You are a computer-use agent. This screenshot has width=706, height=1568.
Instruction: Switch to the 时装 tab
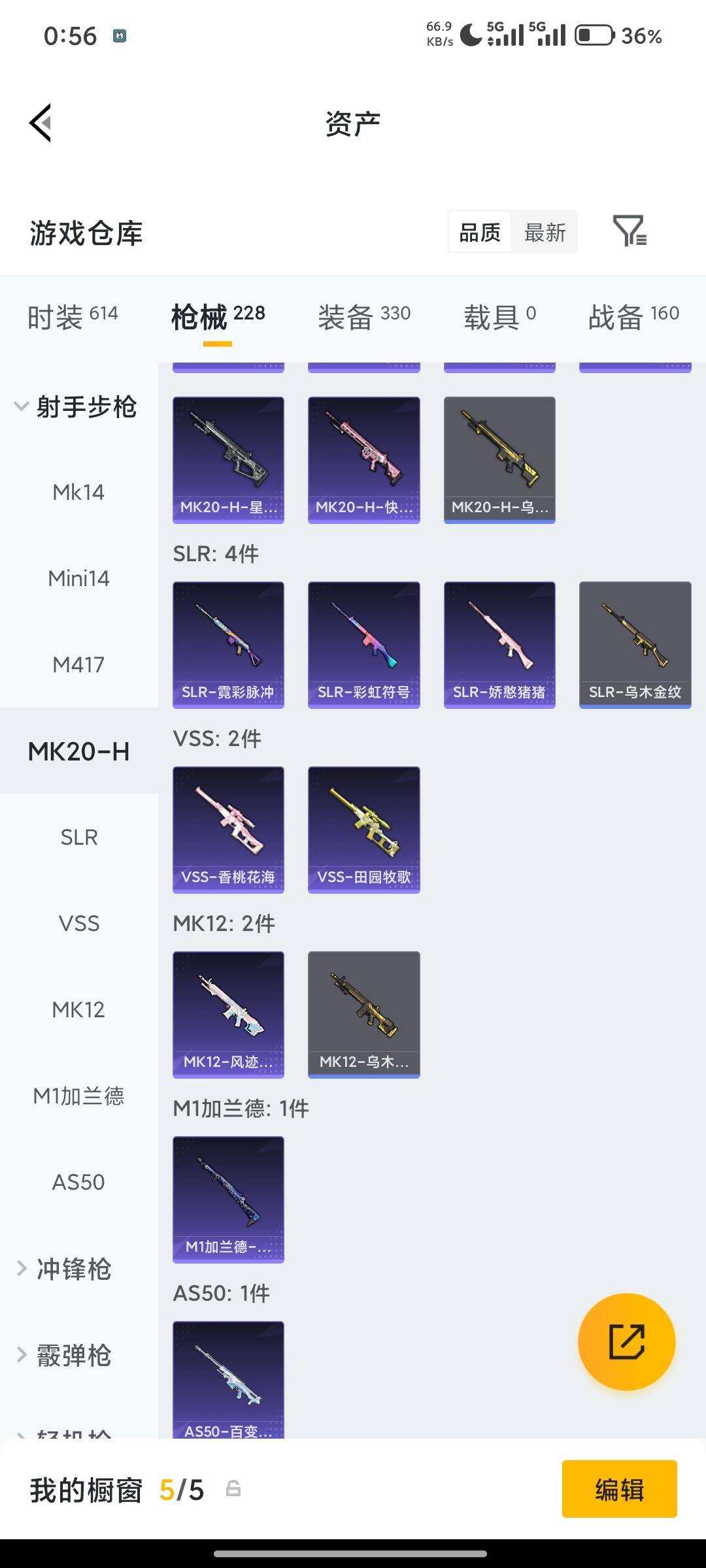tap(73, 317)
